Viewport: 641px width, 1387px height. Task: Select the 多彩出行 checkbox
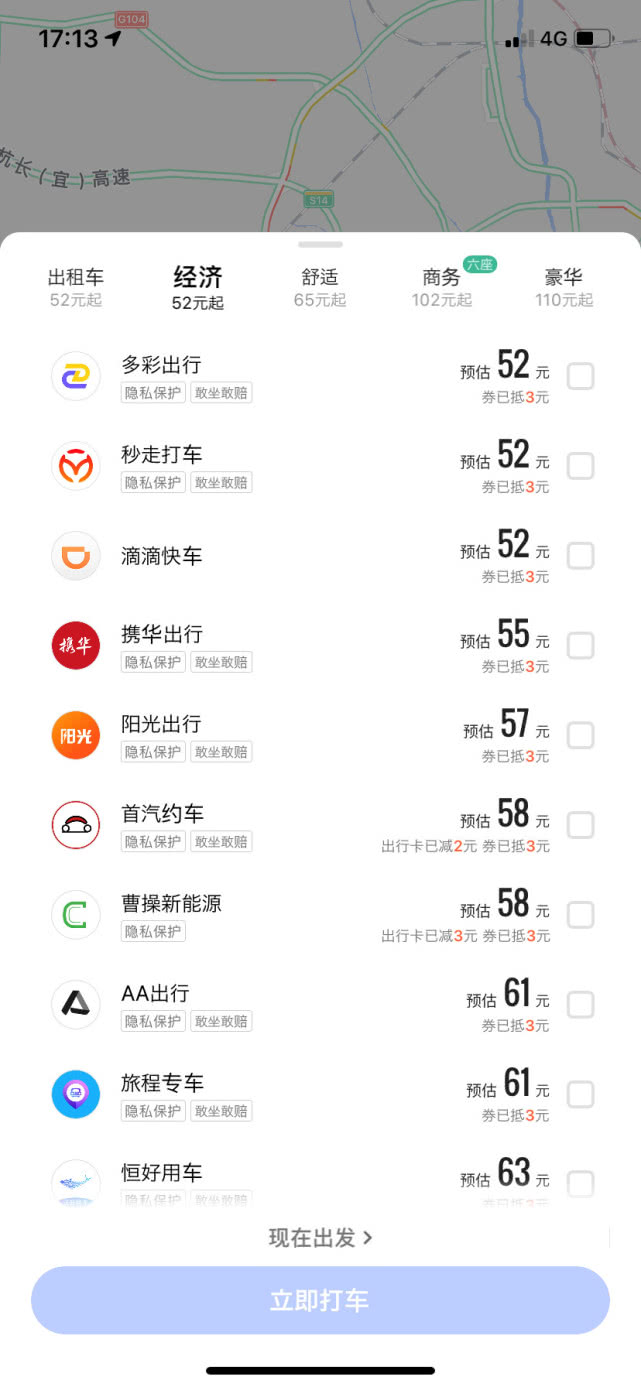(x=581, y=376)
